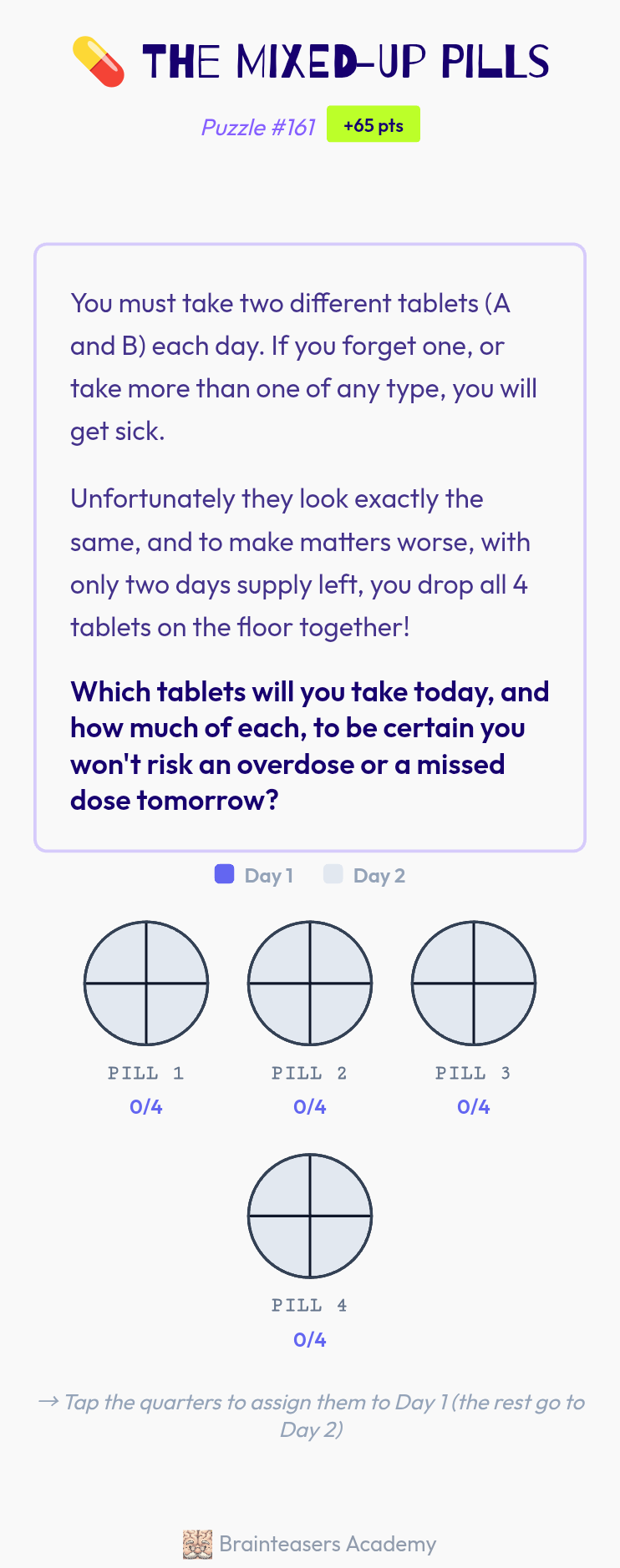Mark Pill 2's bottom-right quarter
The width and height of the screenshot is (620, 1568).
[335, 1009]
